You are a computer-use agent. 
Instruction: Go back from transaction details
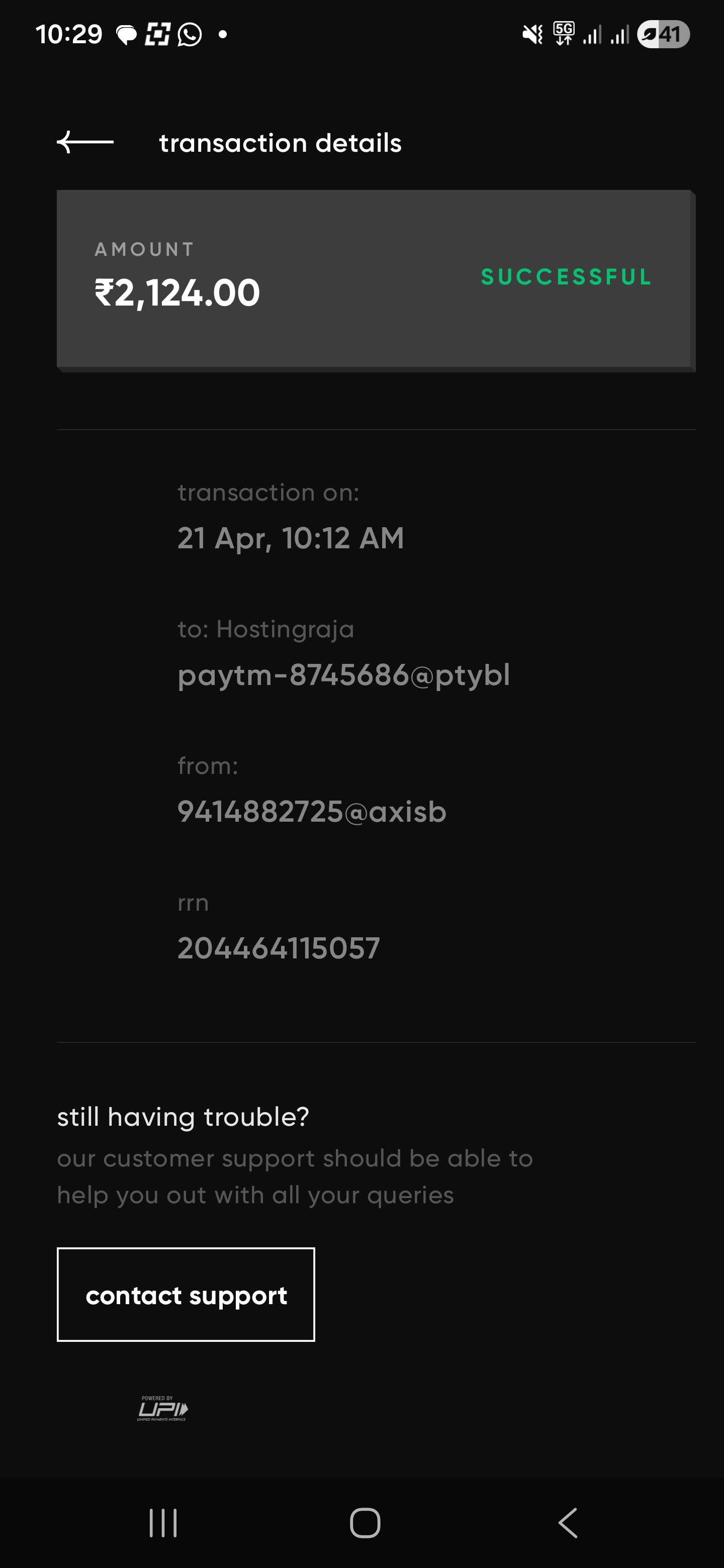(85, 142)
